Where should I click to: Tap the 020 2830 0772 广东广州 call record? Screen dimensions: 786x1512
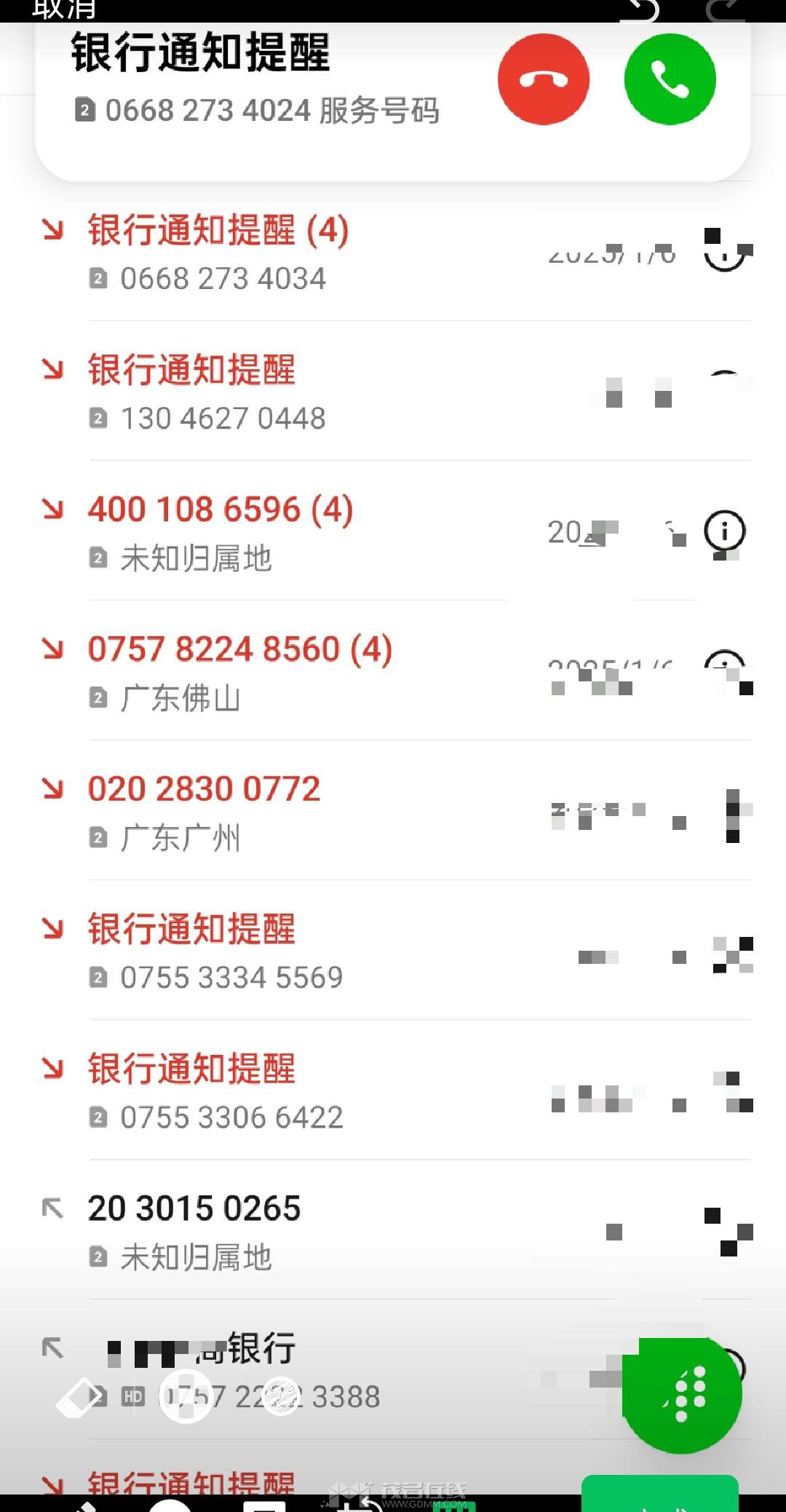click(291, 812)
